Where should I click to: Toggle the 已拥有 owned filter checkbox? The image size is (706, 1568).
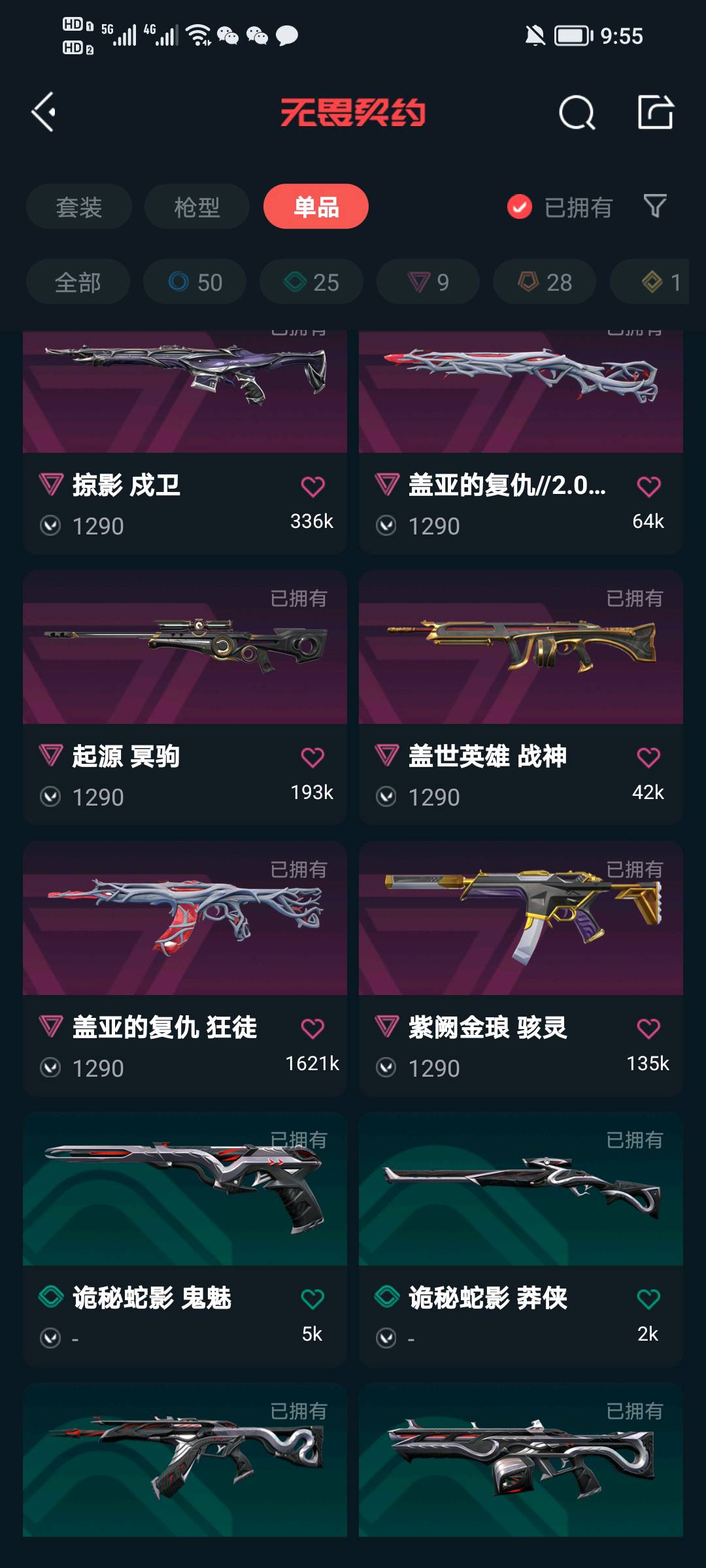520,207
